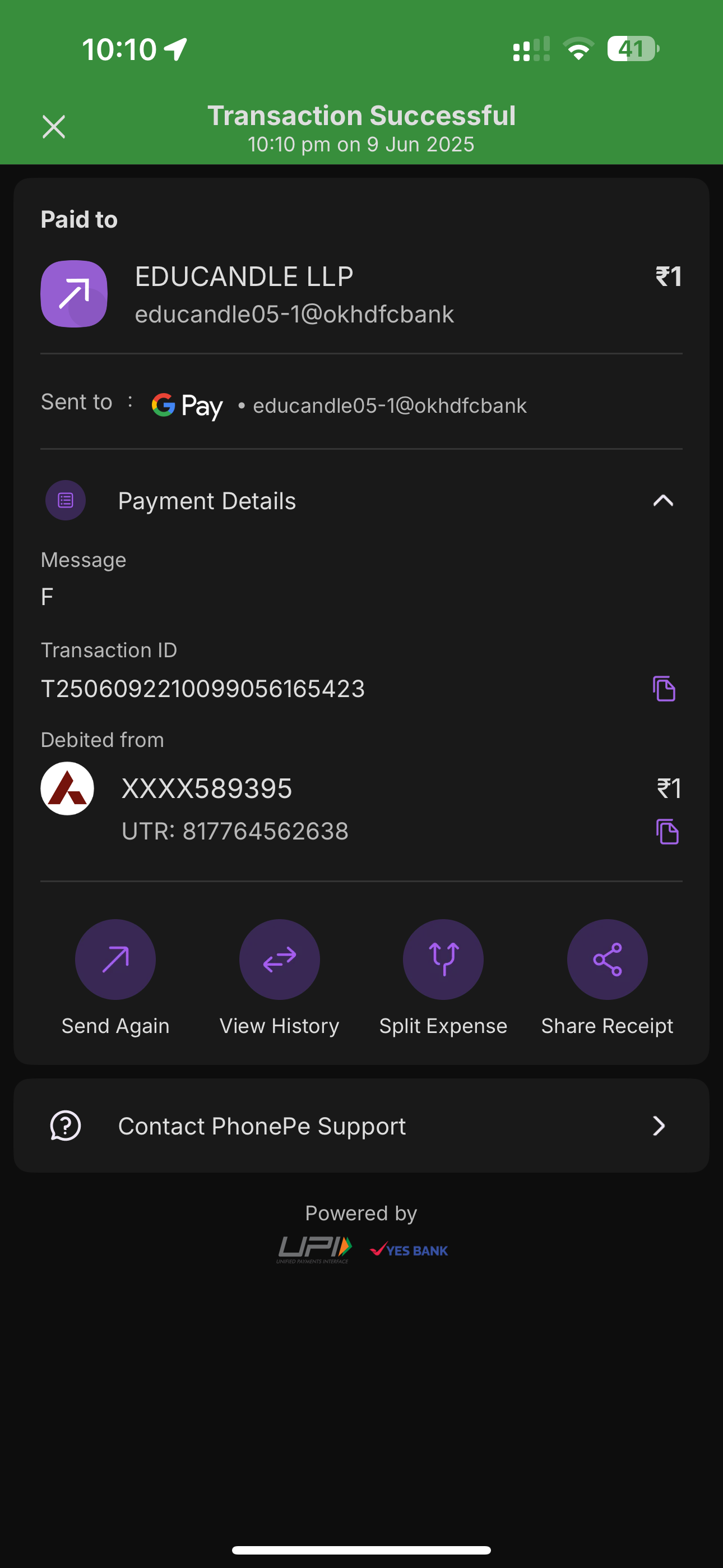Share Receipt of this transaction
The image size is (723, 1568).
[607, 960]
